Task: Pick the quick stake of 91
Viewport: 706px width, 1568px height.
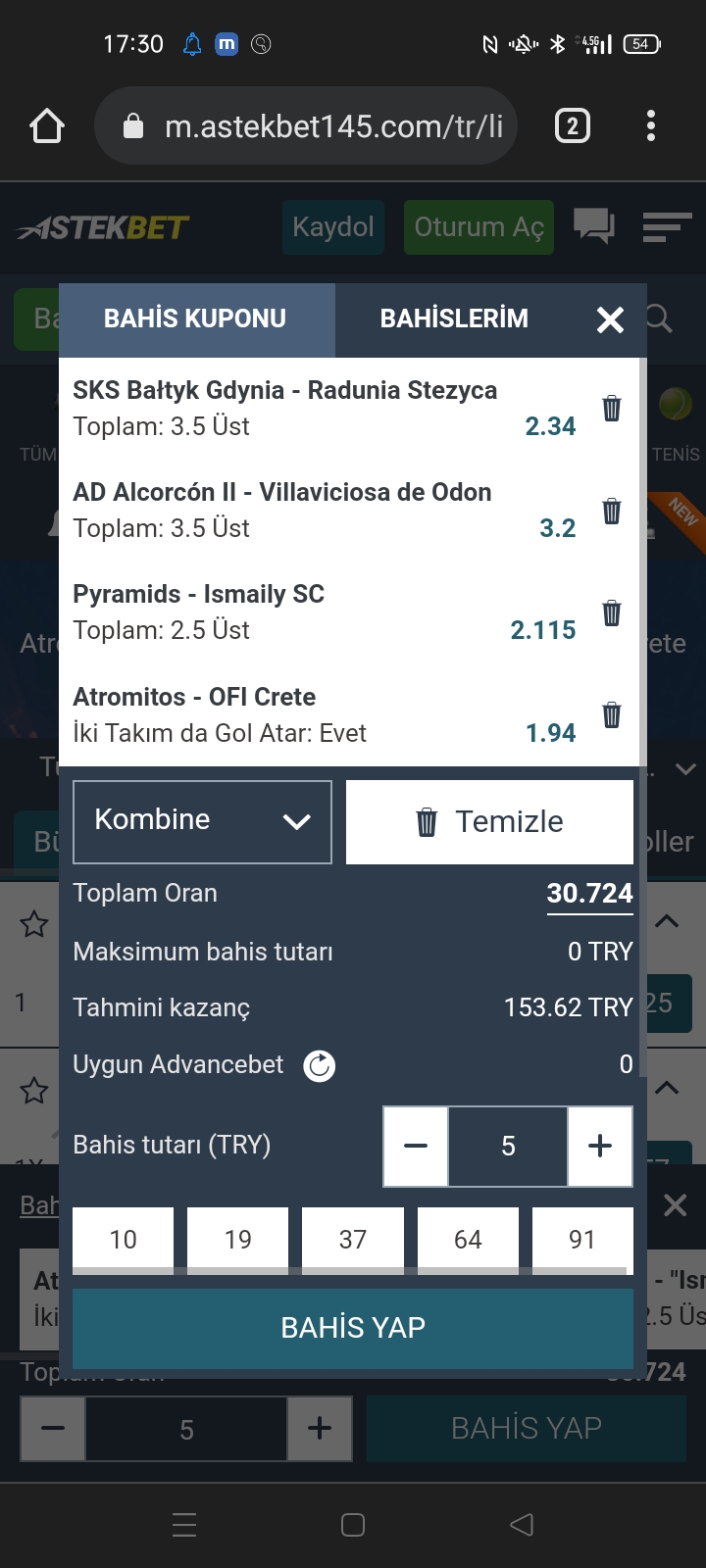Action: click(x=582, y=1240)
